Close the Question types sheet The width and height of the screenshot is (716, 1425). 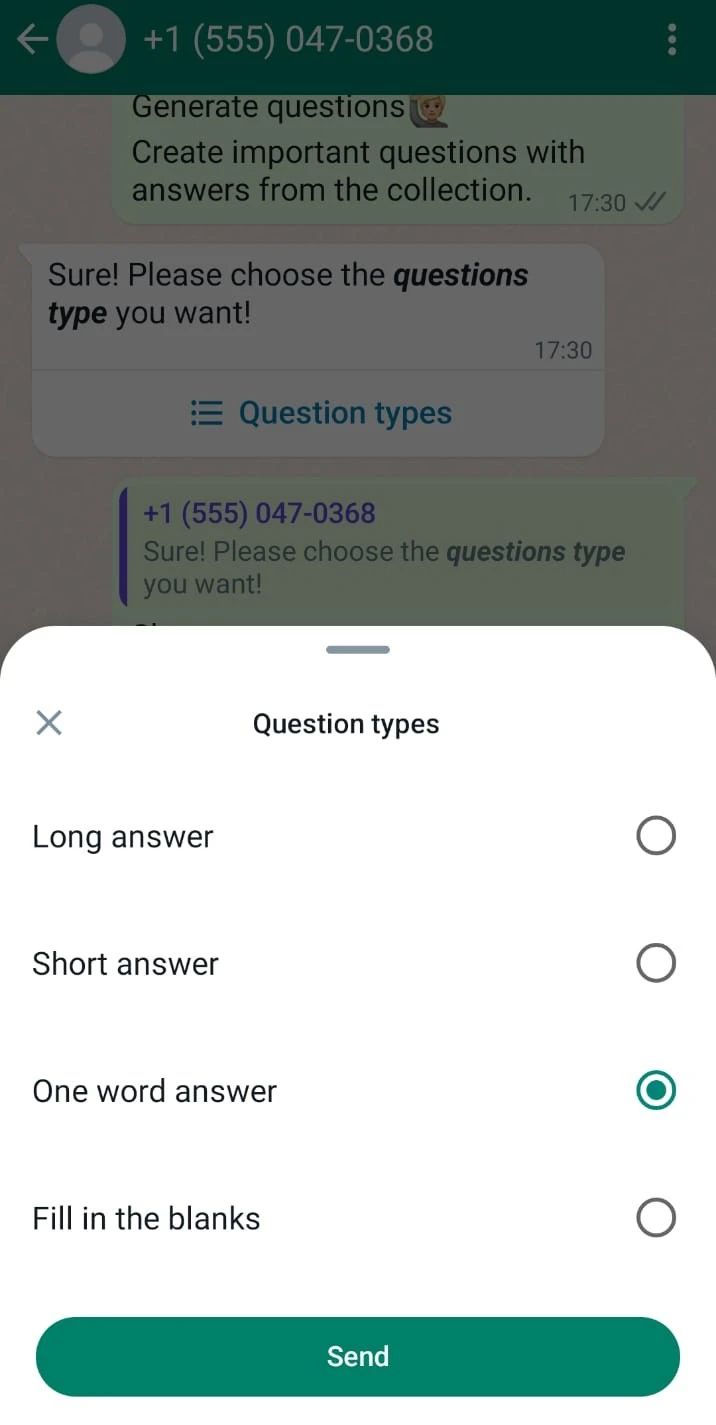click(49, 723)
